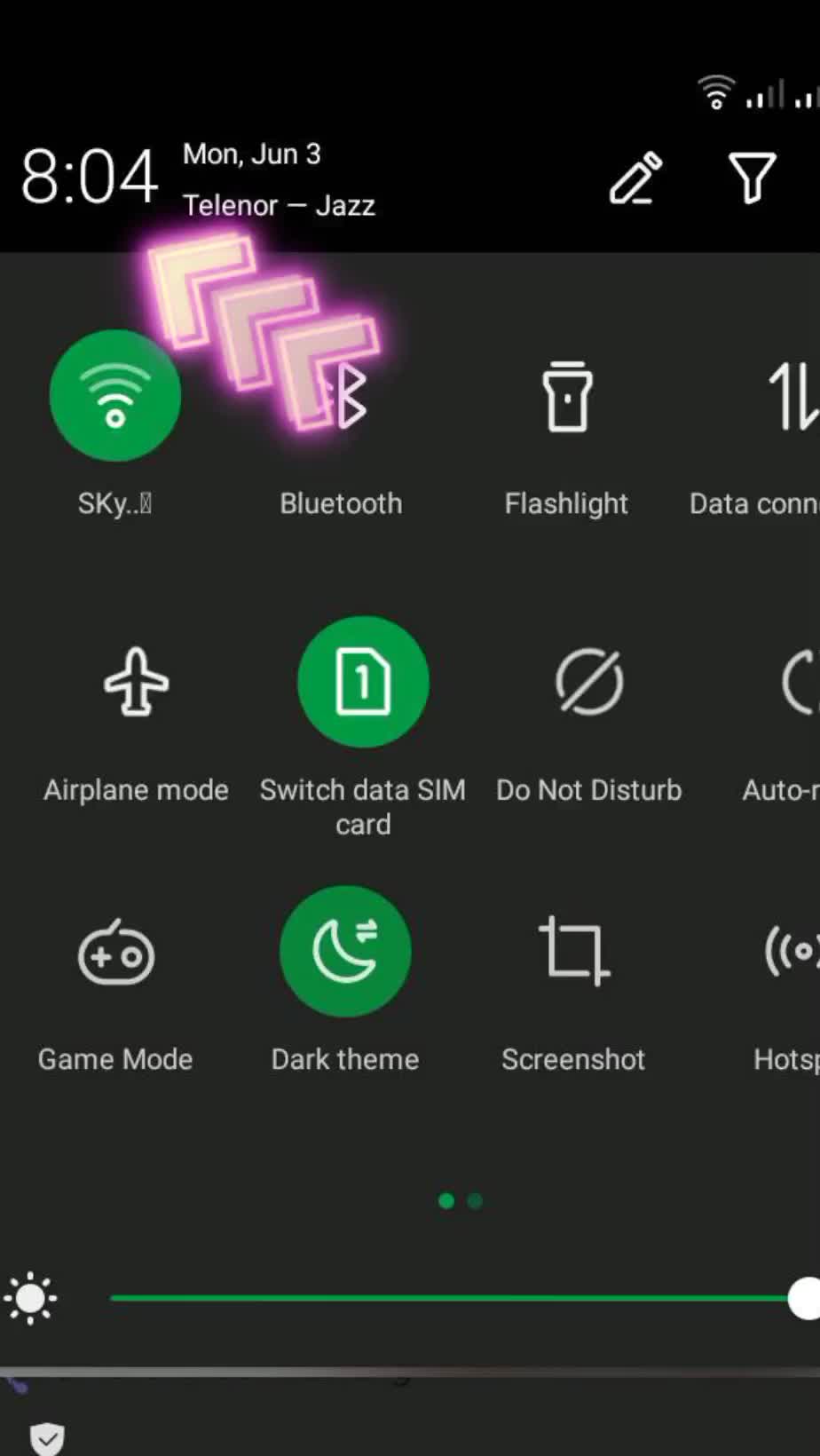Toggle the Auto-rotate tile

coord(799,682)
